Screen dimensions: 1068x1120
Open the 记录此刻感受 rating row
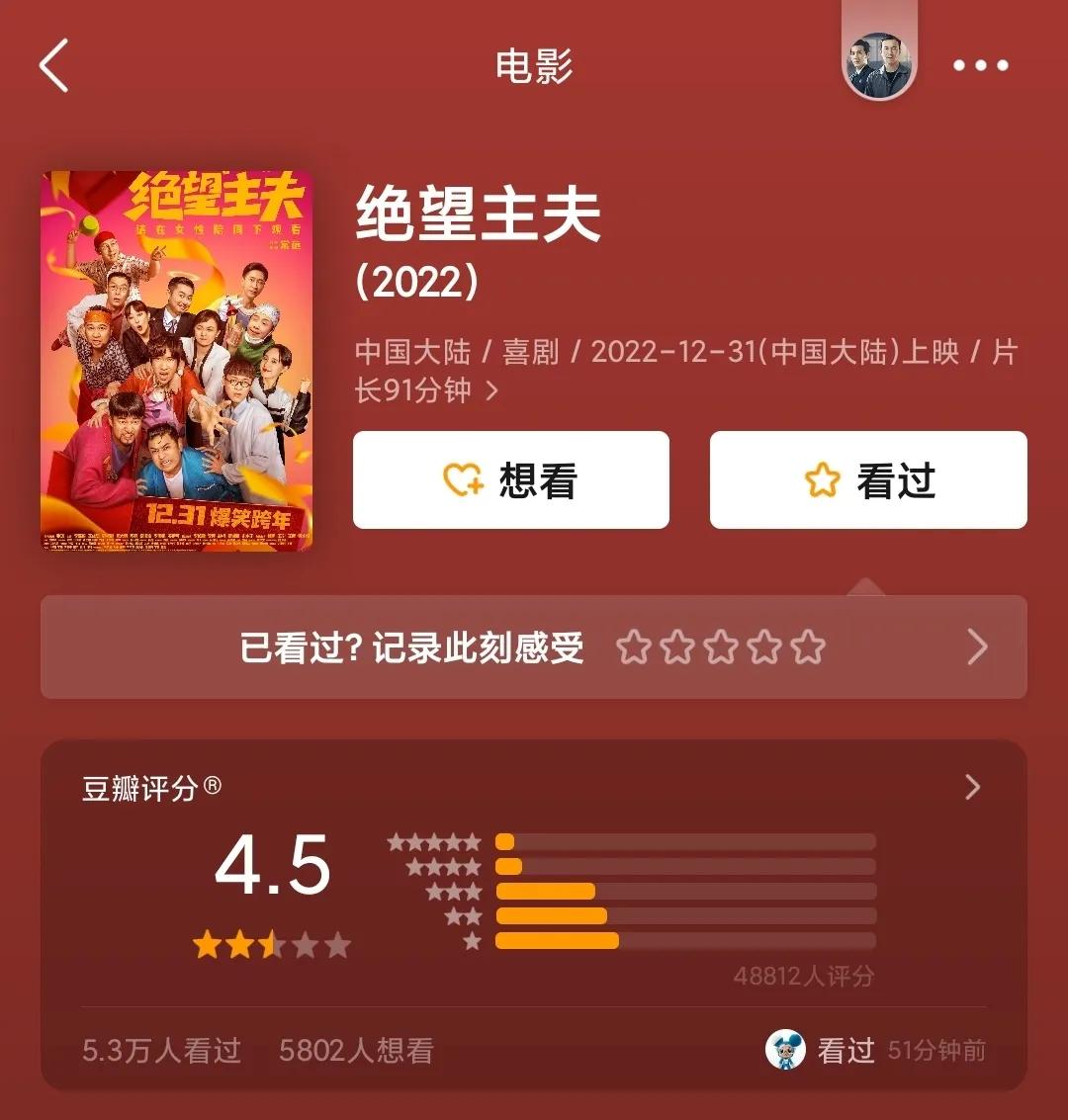point(533,647)
